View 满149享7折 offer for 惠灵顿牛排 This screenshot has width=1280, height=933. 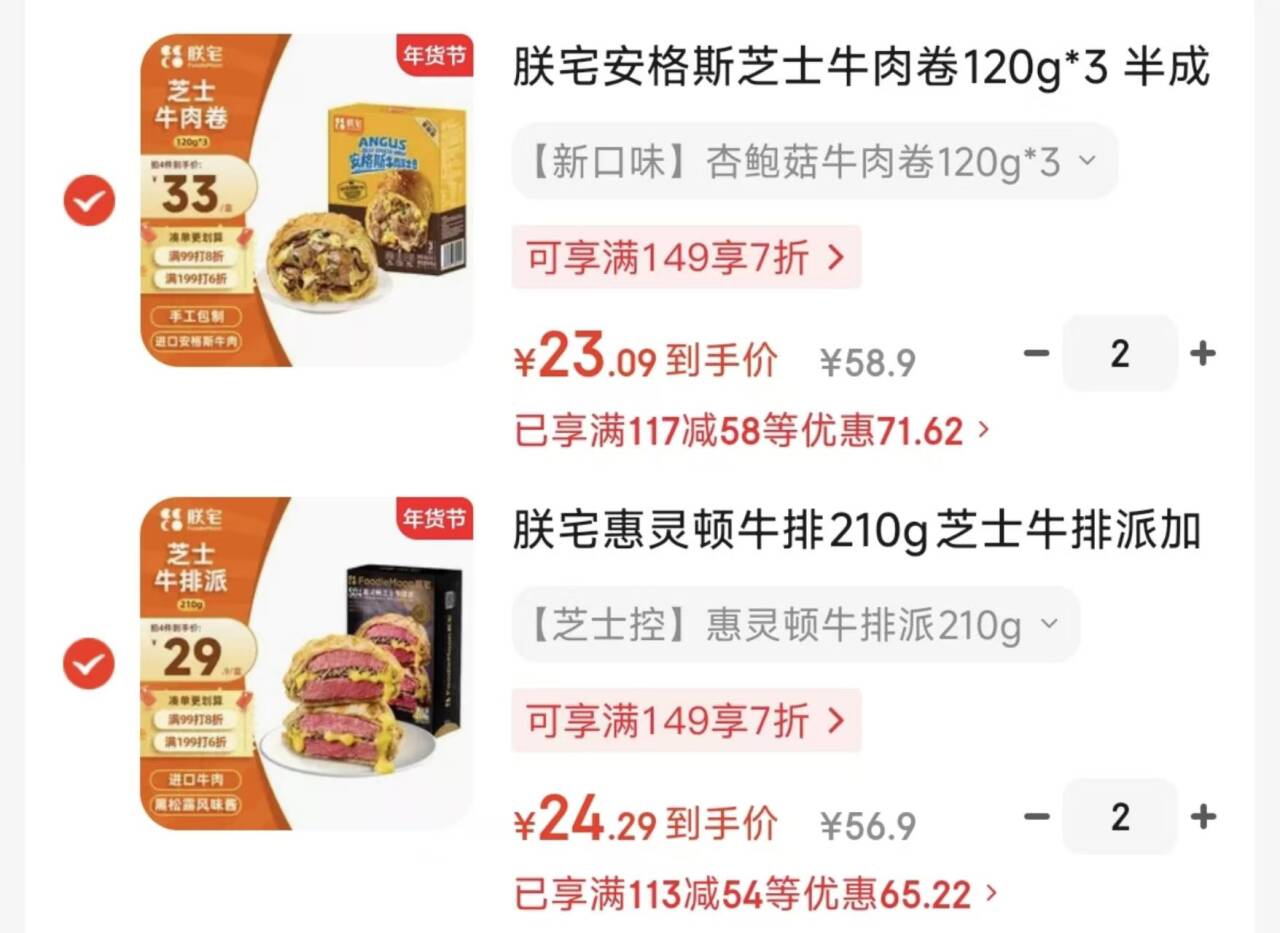click(686, 721)
